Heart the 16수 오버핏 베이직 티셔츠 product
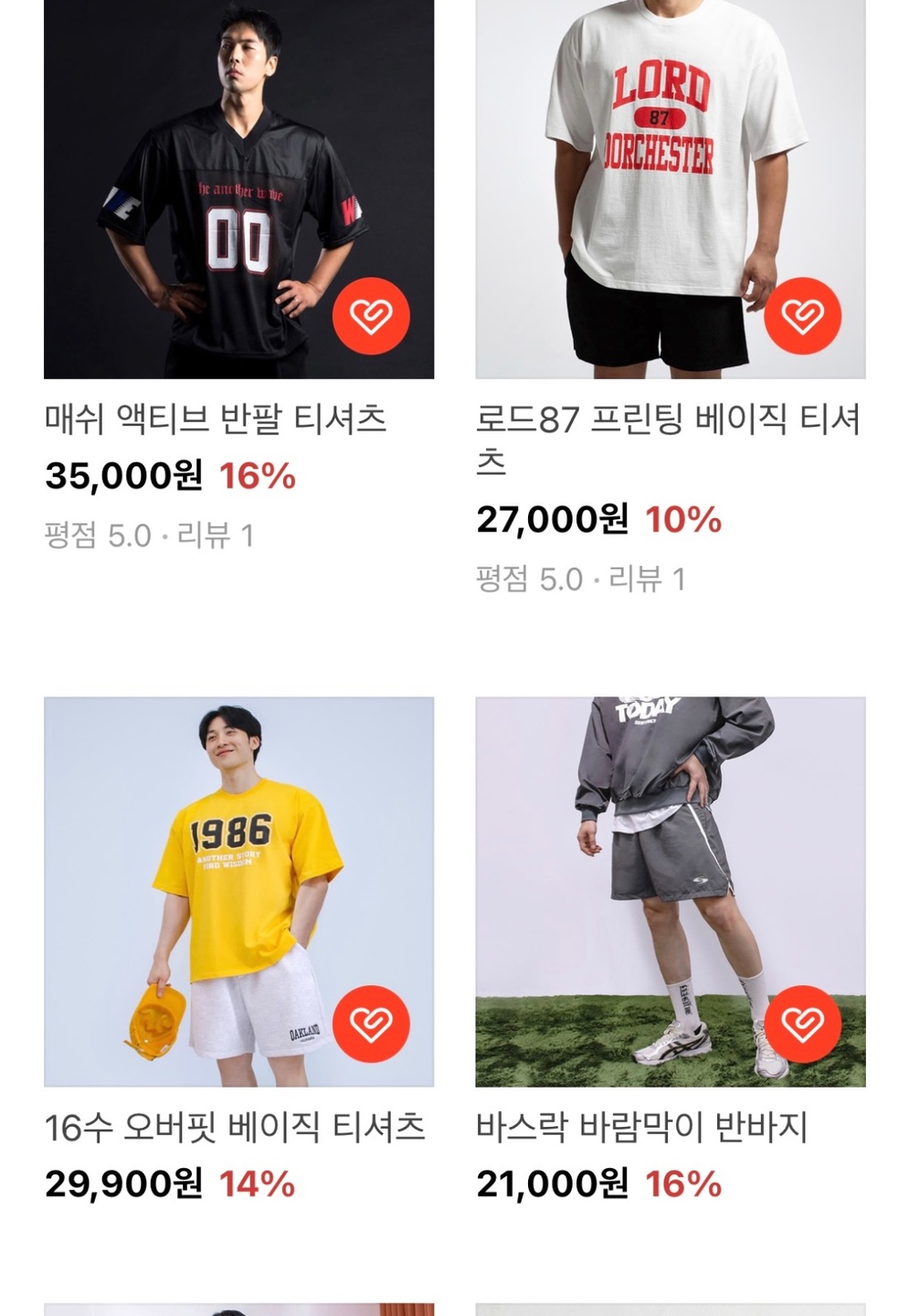909x1316 pixels. tap(371, 1024)
